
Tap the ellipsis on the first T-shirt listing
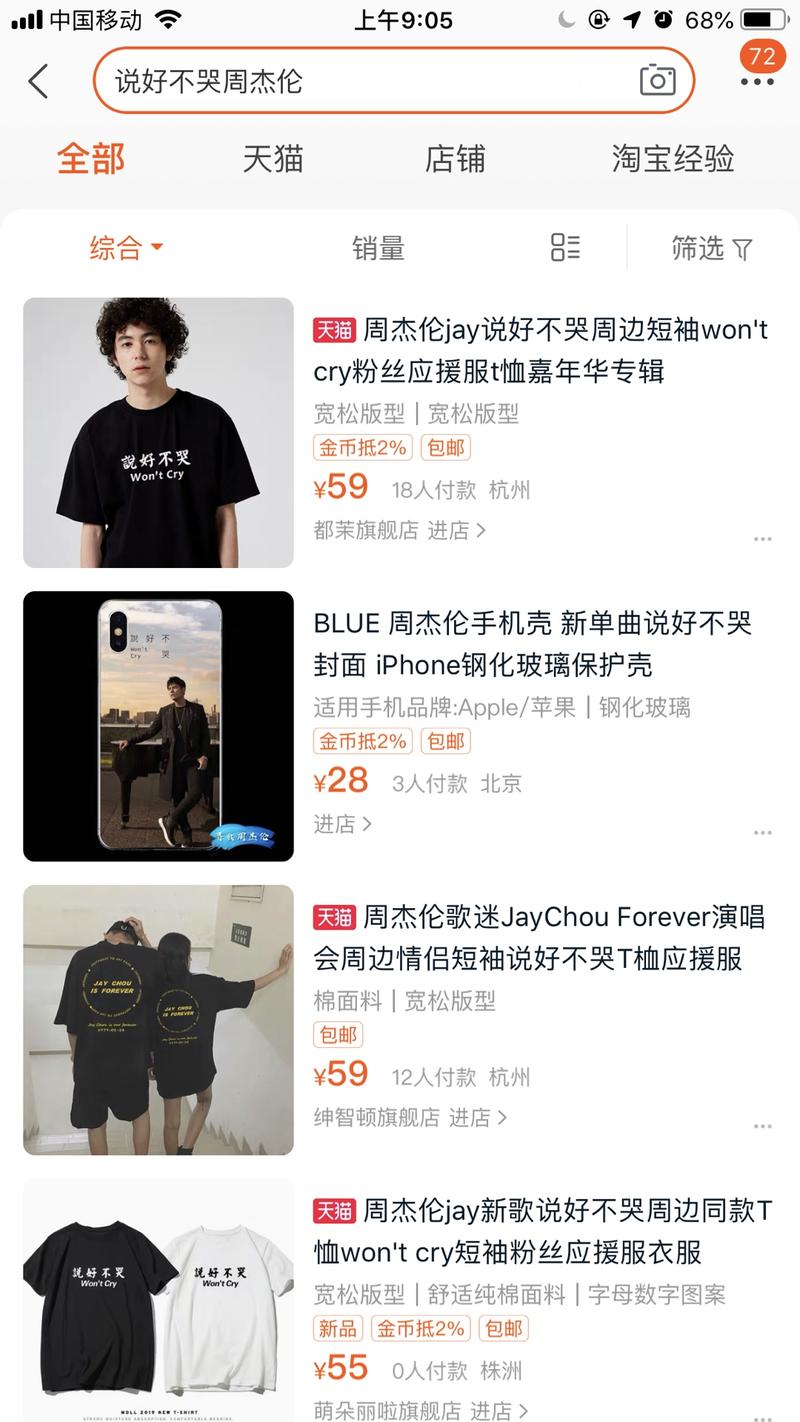(x=763, y=537)
